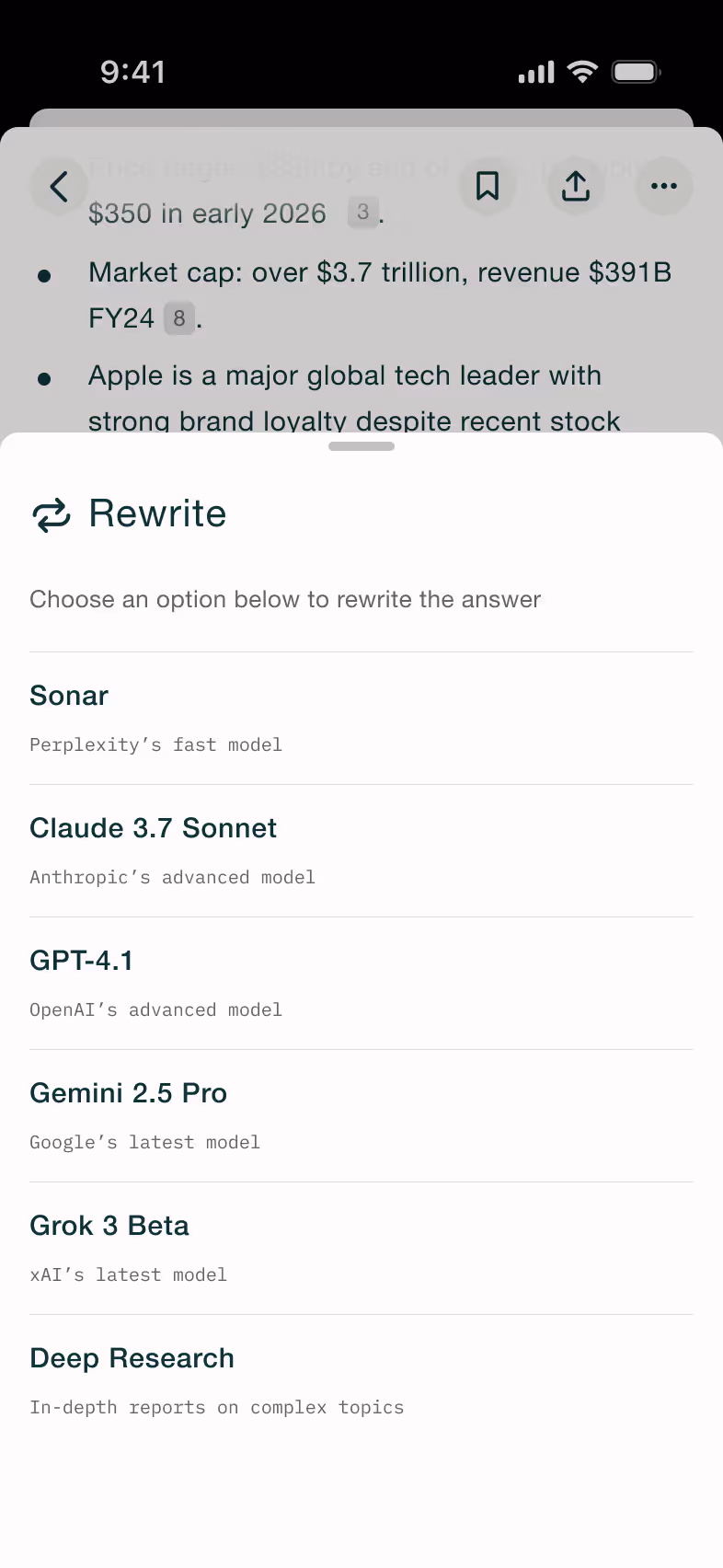Rewrite the answer with Sonar
Screen dimensions: 723x1568
coord(361,719)
